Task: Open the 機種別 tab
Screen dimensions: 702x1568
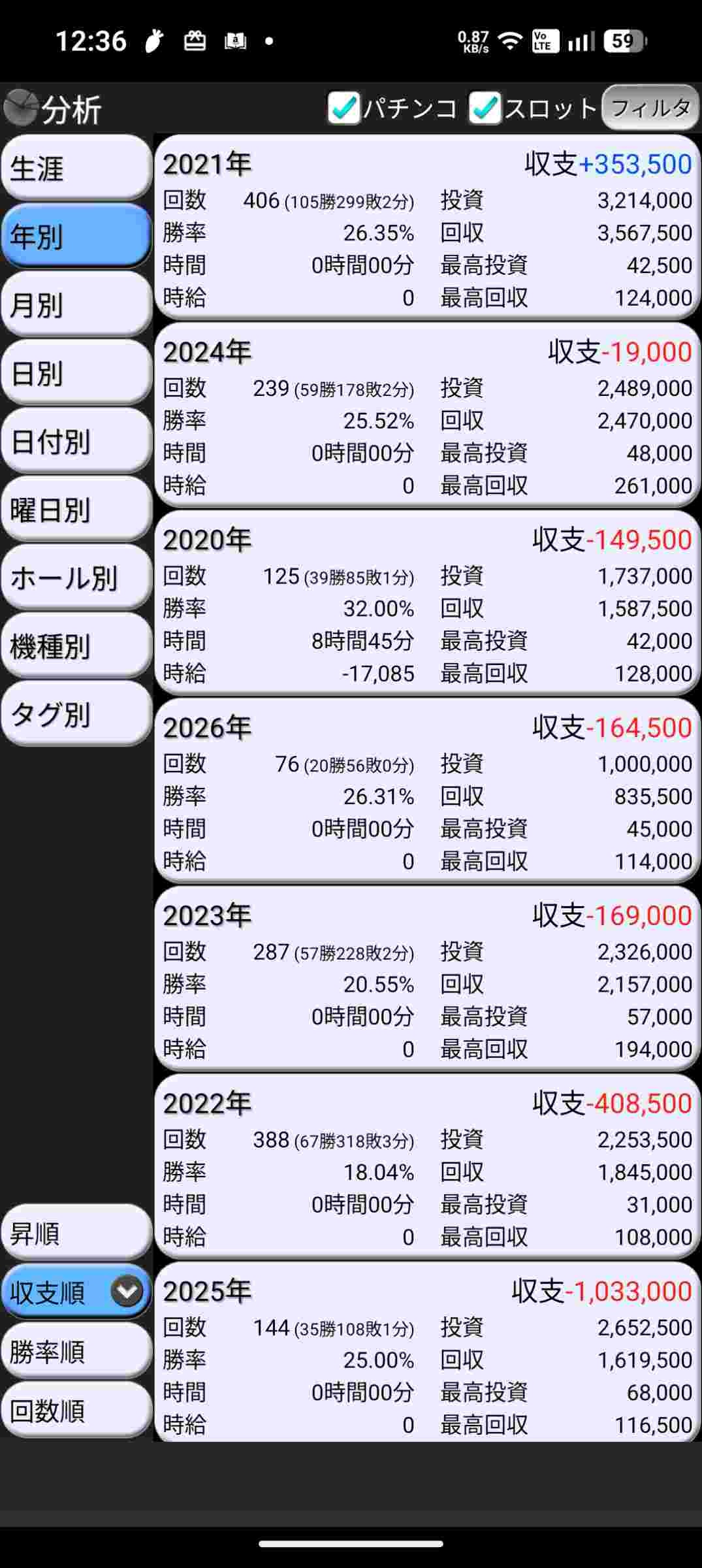Action: pyautogui.click(x=76, y=647)
